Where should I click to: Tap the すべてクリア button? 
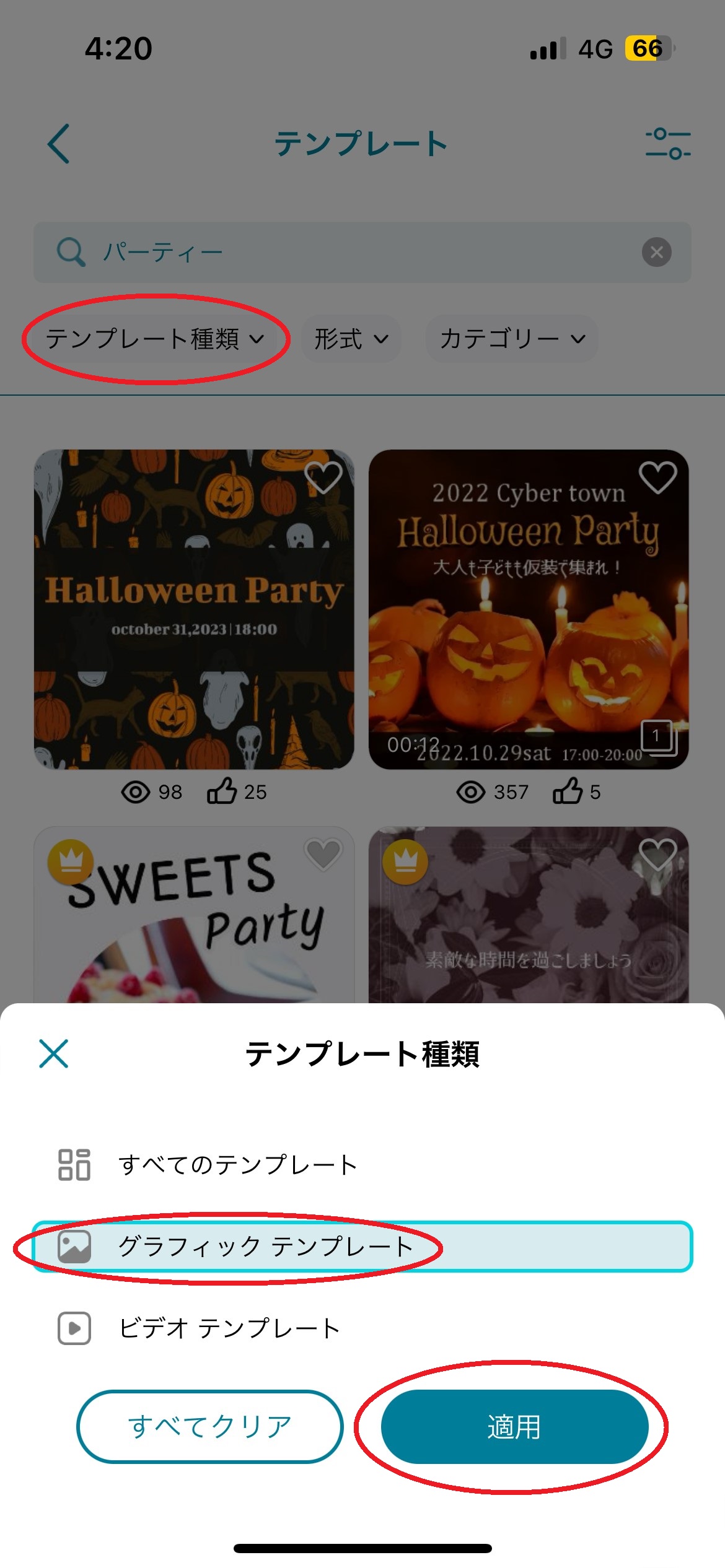coord(210,1427)
